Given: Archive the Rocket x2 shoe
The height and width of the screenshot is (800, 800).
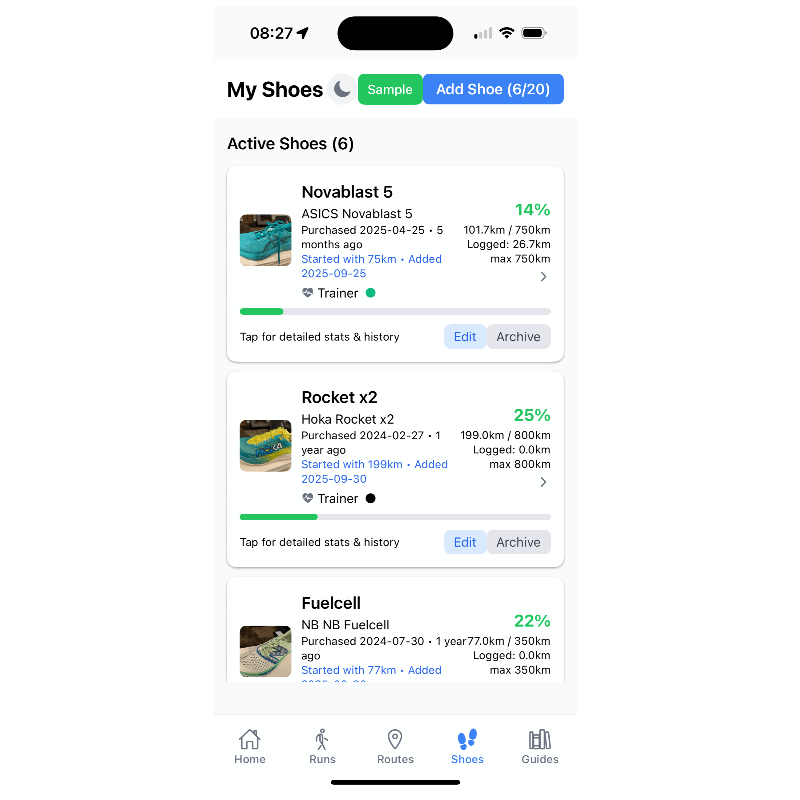Looking at the screenshot, I should [518, 542].
